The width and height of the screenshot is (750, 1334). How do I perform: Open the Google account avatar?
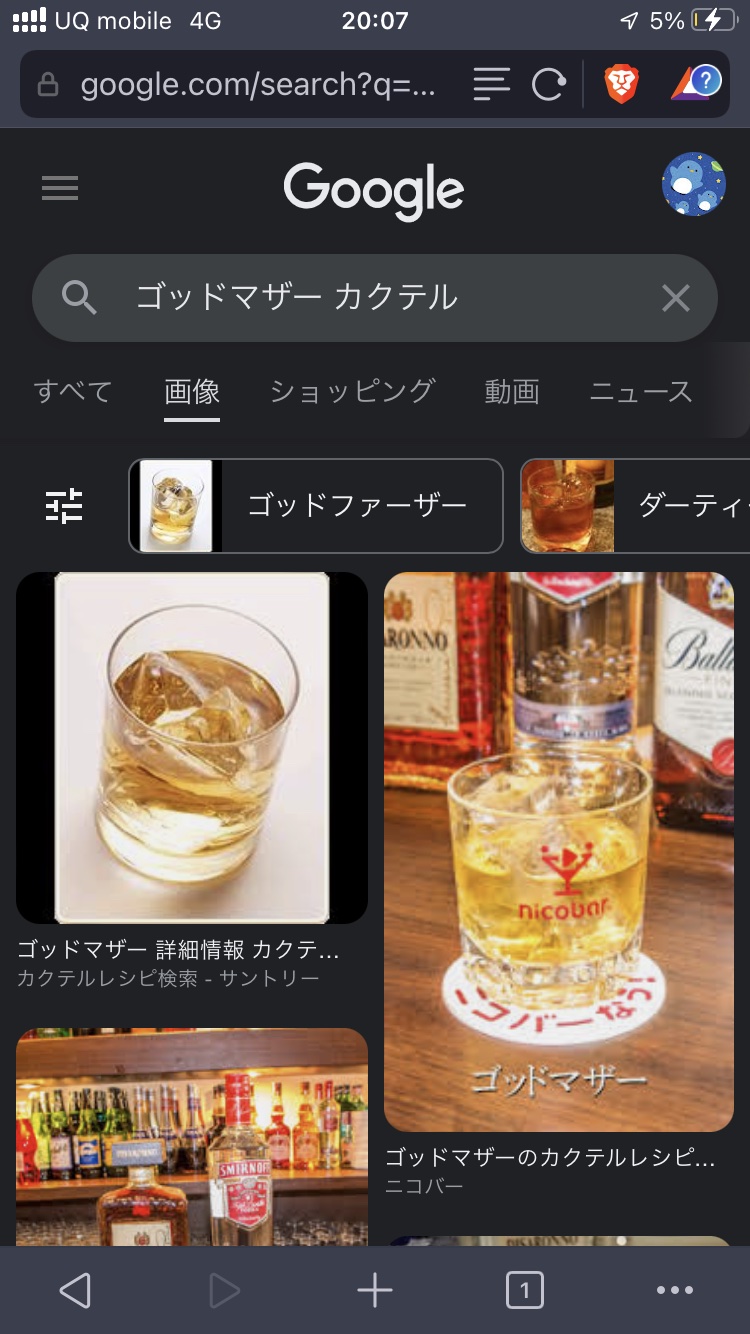pos(693,185)
